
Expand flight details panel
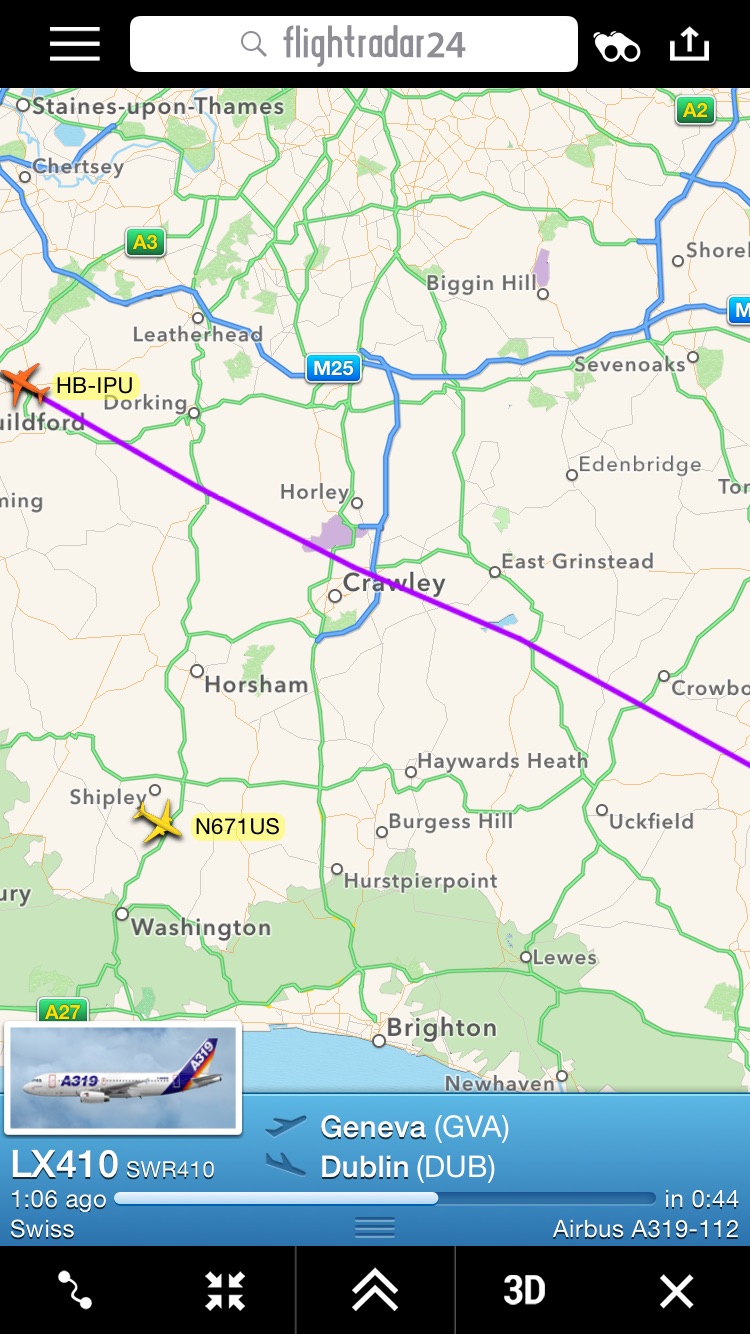[x=375, y=1291]
